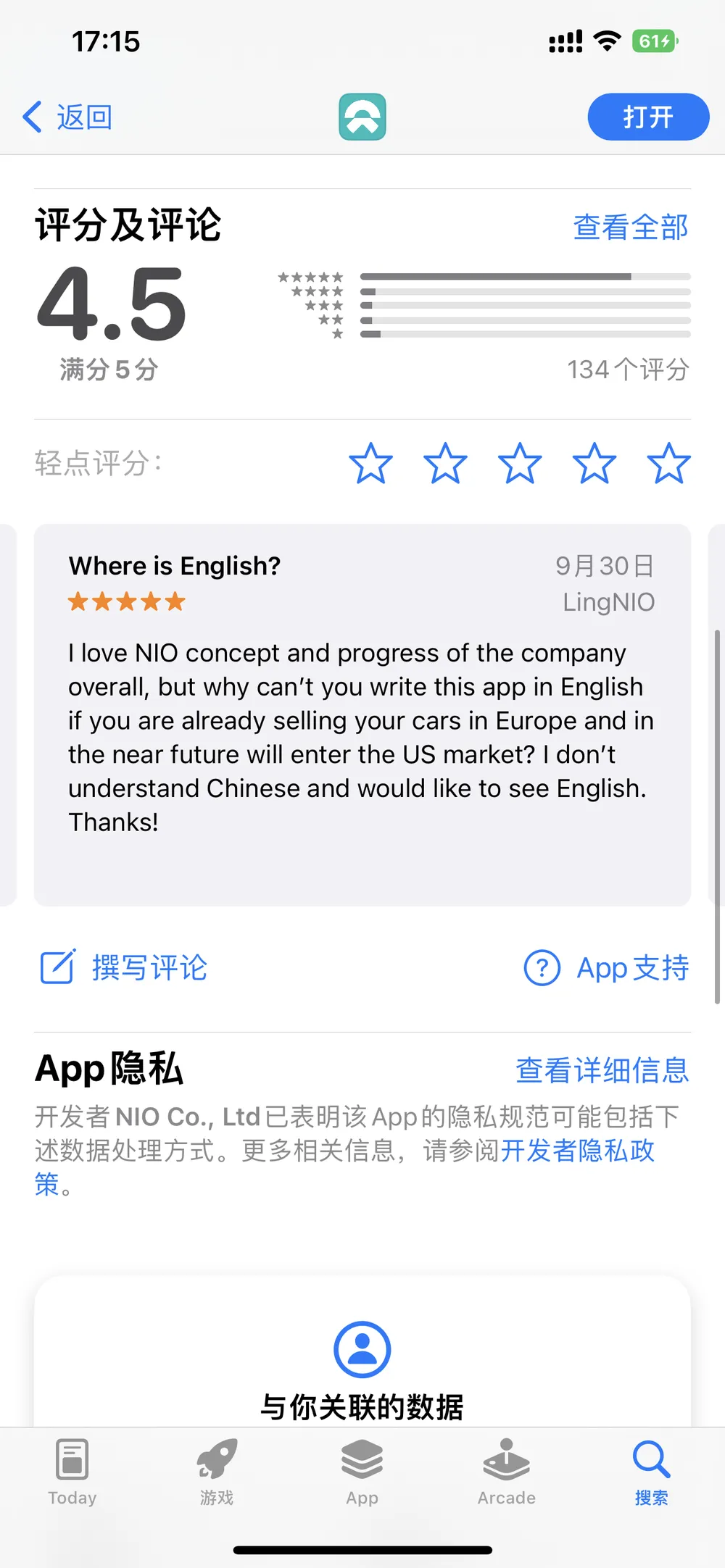Open 查看详细信息 privacy details
The image size is (725, 1568).
[x=602, y=1069]
